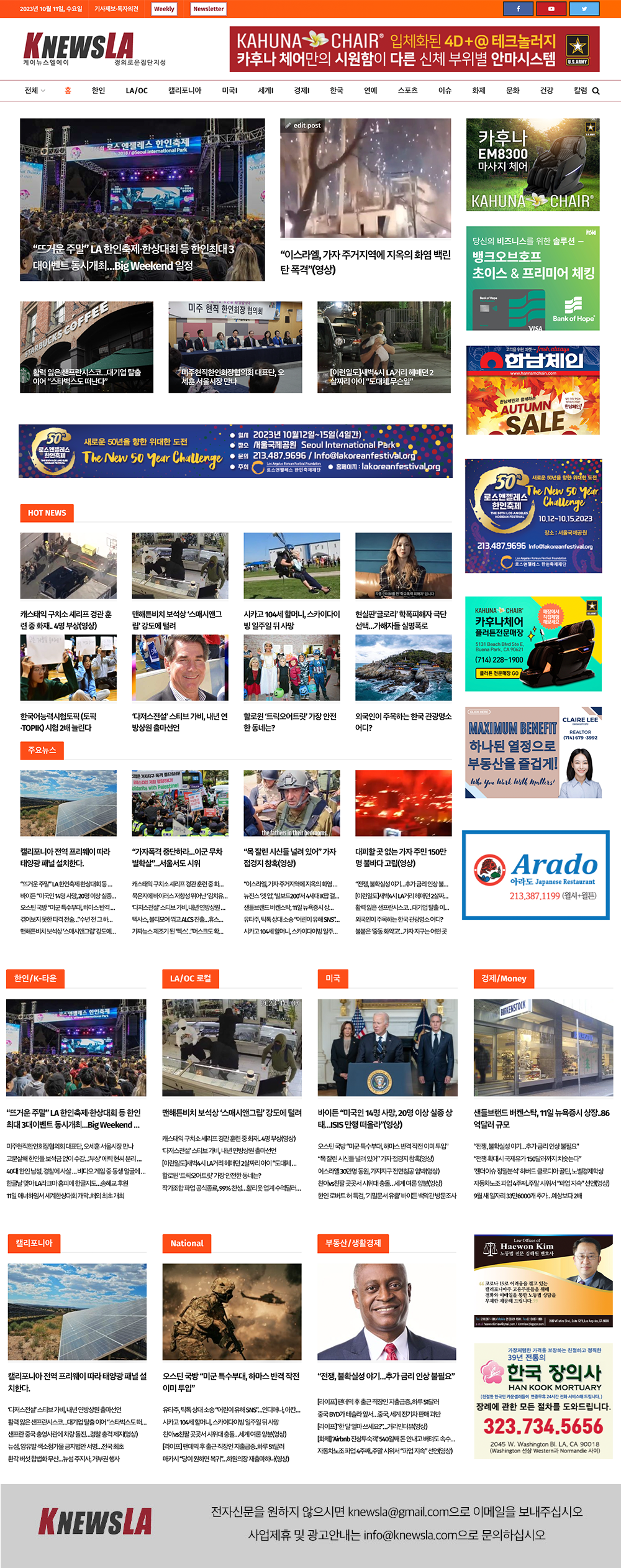The image size is (621, 1568).
Task: Expand the 전체 dropdown menu
Action: [x=35, y=91]
